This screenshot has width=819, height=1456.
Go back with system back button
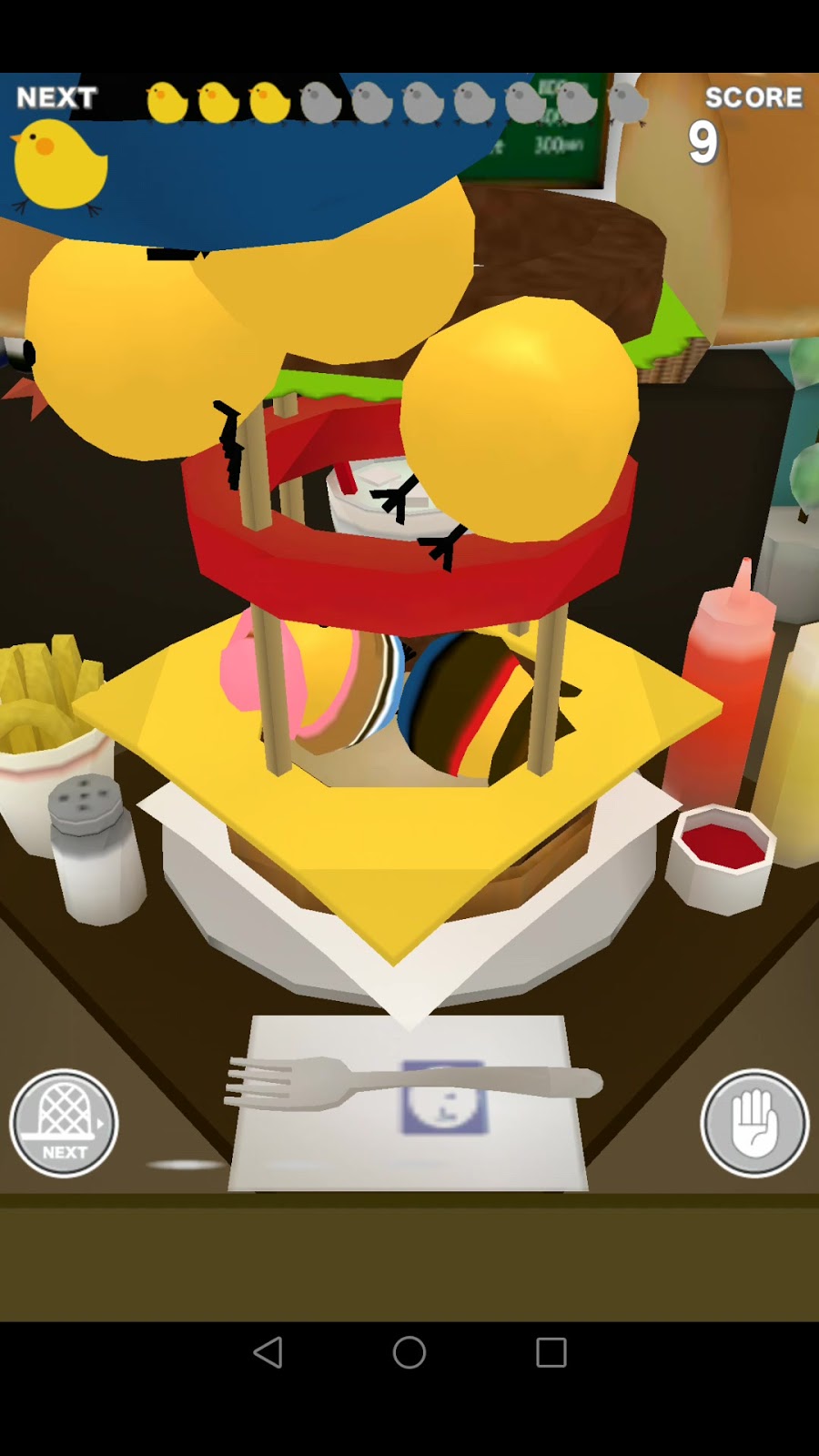(x=268, y=1352)
